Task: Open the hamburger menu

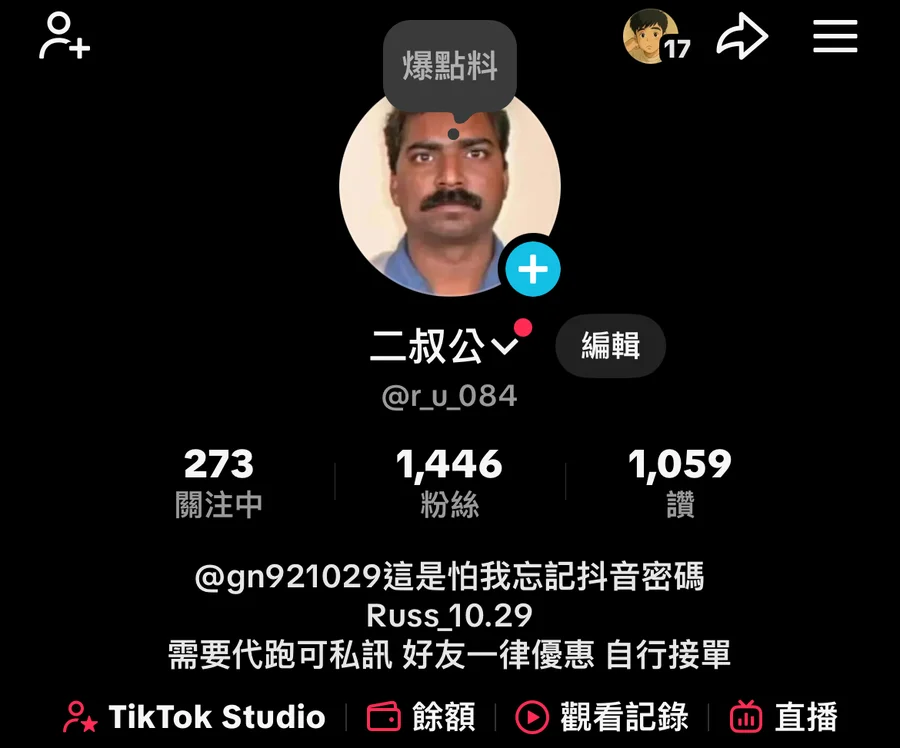Action: click(x=834, y=36)
